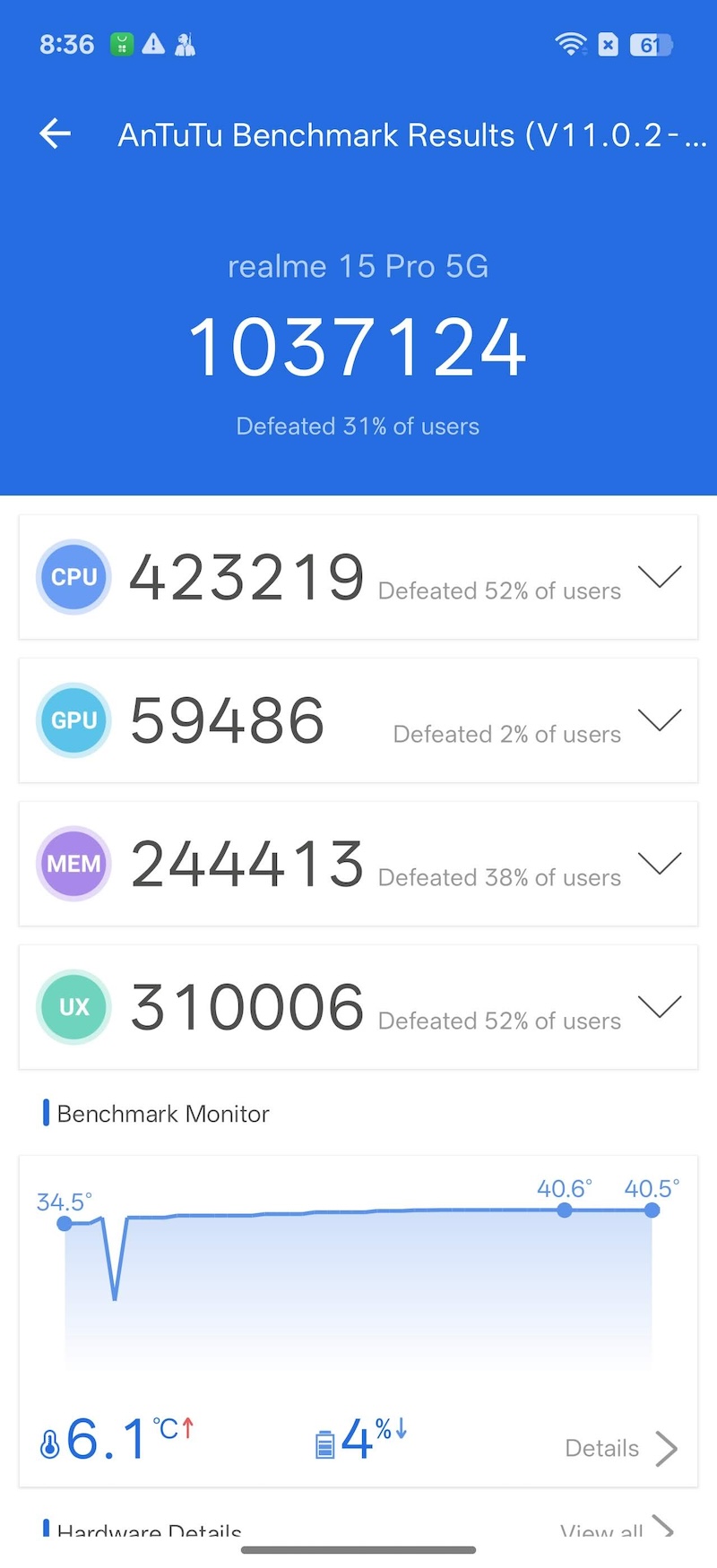Expand the CPU score details
The width and height of the screenshot is (717, 1568).
point(661,577)
